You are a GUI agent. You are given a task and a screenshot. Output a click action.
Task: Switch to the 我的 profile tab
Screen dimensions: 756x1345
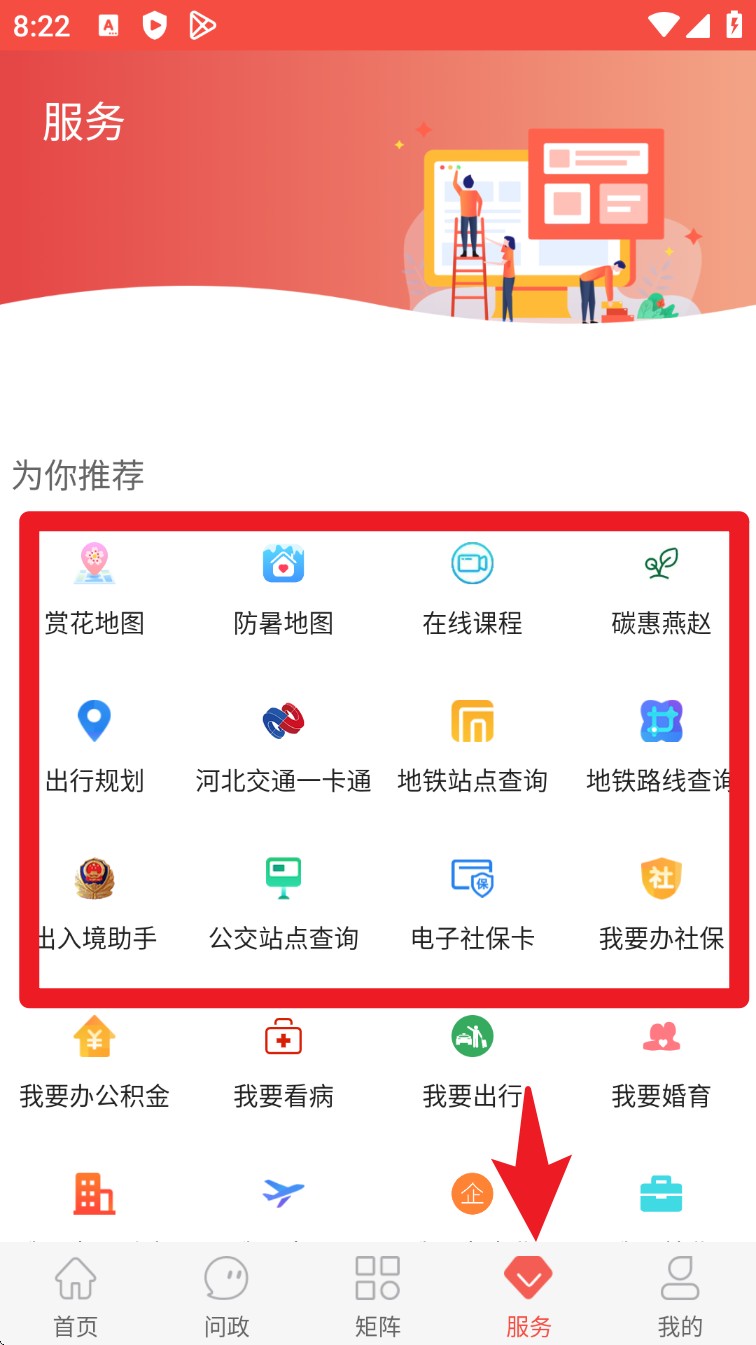coord(680,1297)
